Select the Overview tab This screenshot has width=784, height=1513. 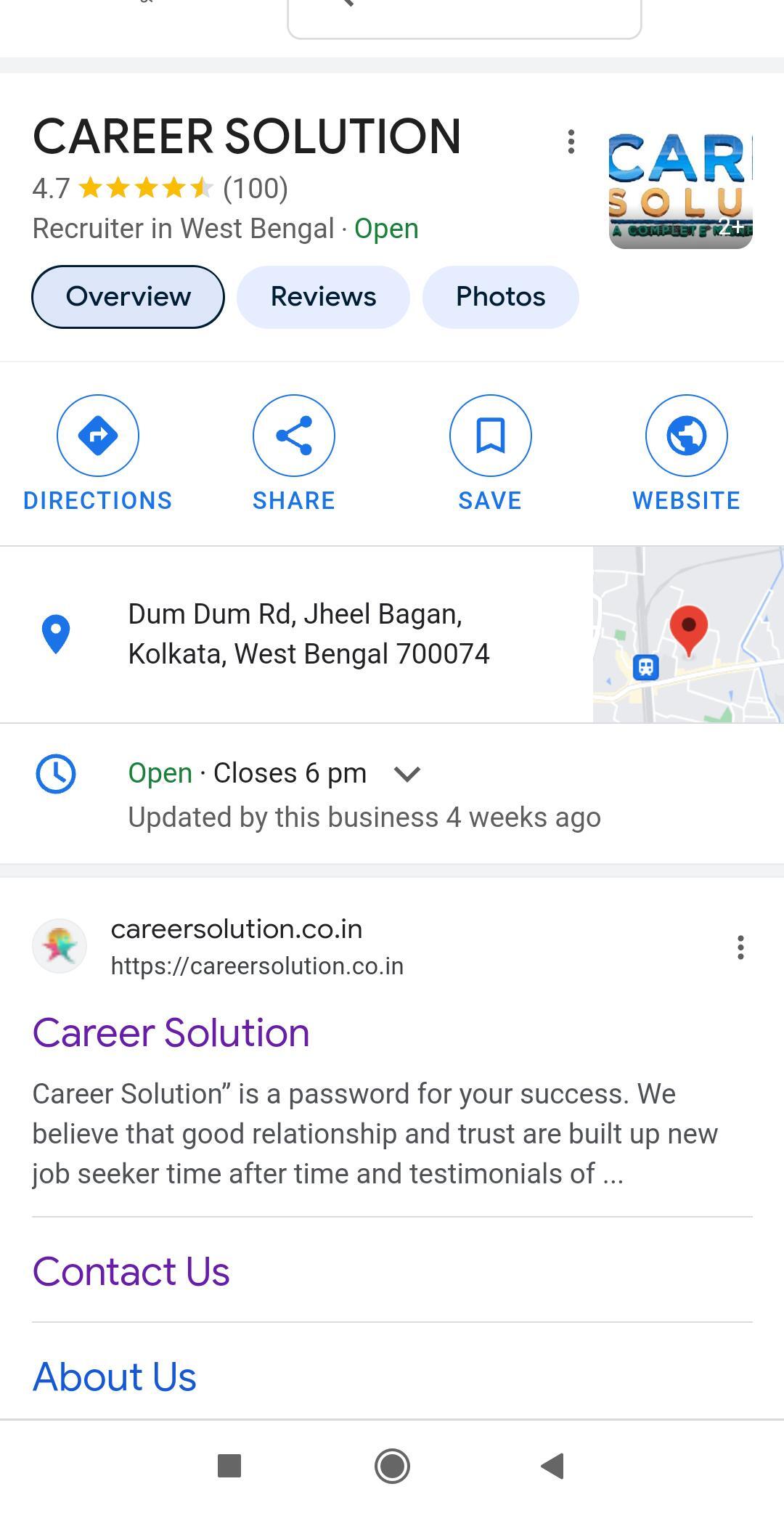(128, 297)
